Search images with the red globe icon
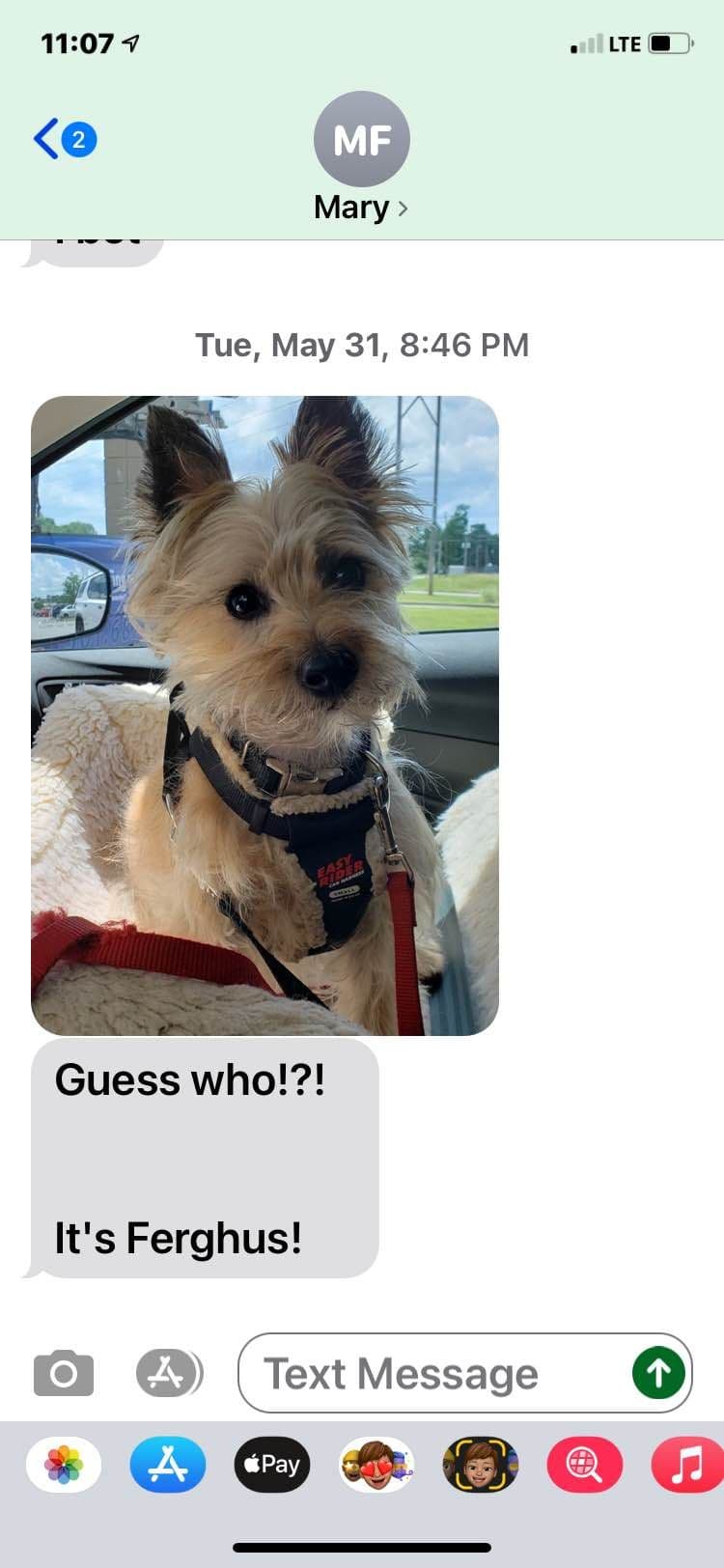 585,1465
